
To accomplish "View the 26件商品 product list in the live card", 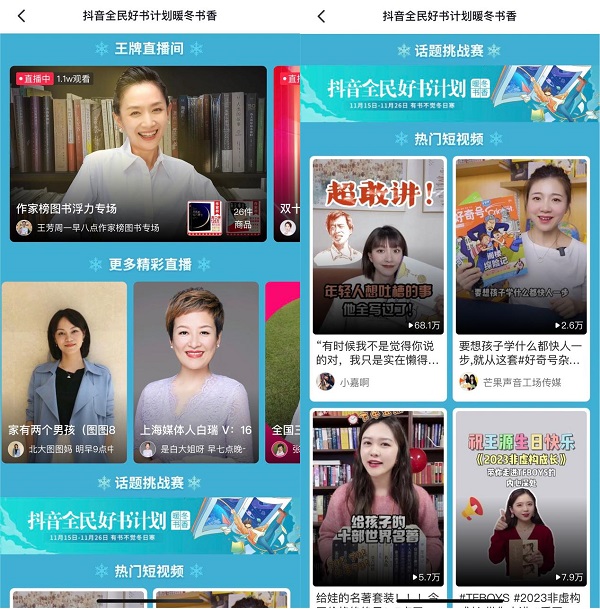I will pyautogui.click(x=242, y=219).
